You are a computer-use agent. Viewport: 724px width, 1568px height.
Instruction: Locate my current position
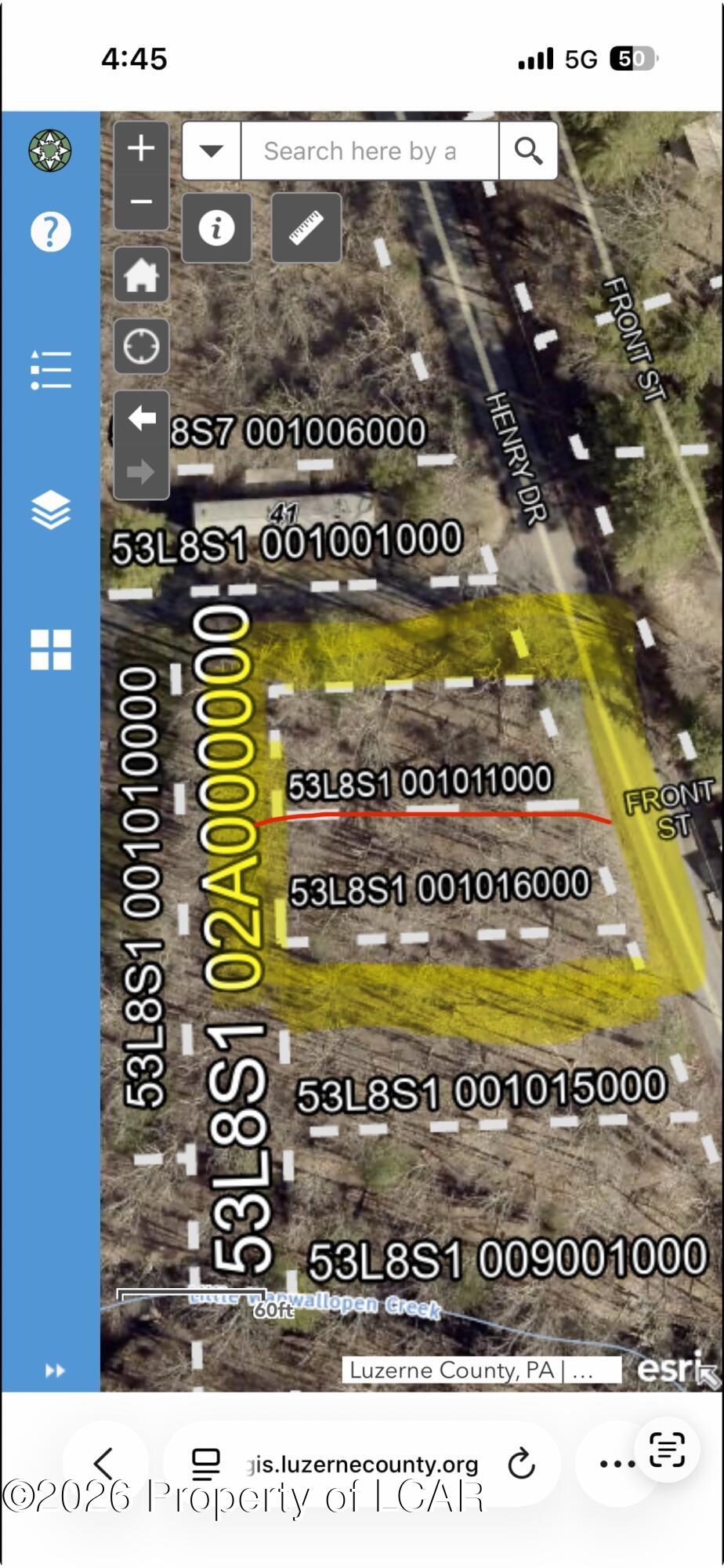click(x=141, y=346)
